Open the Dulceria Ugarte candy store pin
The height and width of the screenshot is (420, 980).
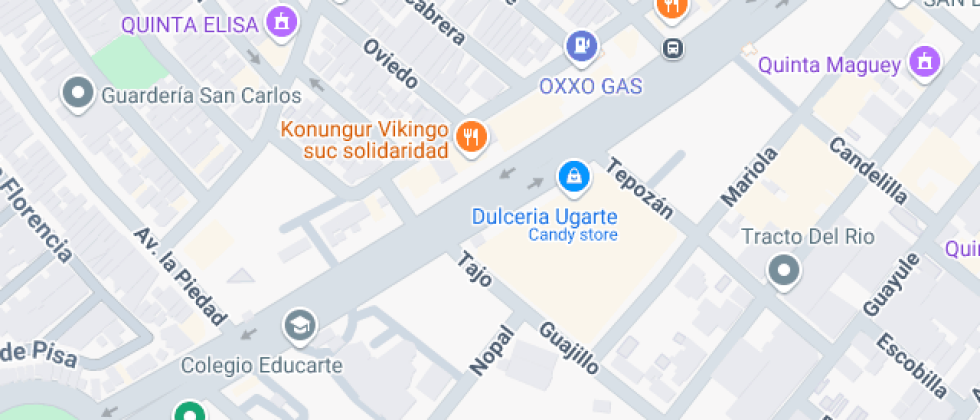coord(574,177)
